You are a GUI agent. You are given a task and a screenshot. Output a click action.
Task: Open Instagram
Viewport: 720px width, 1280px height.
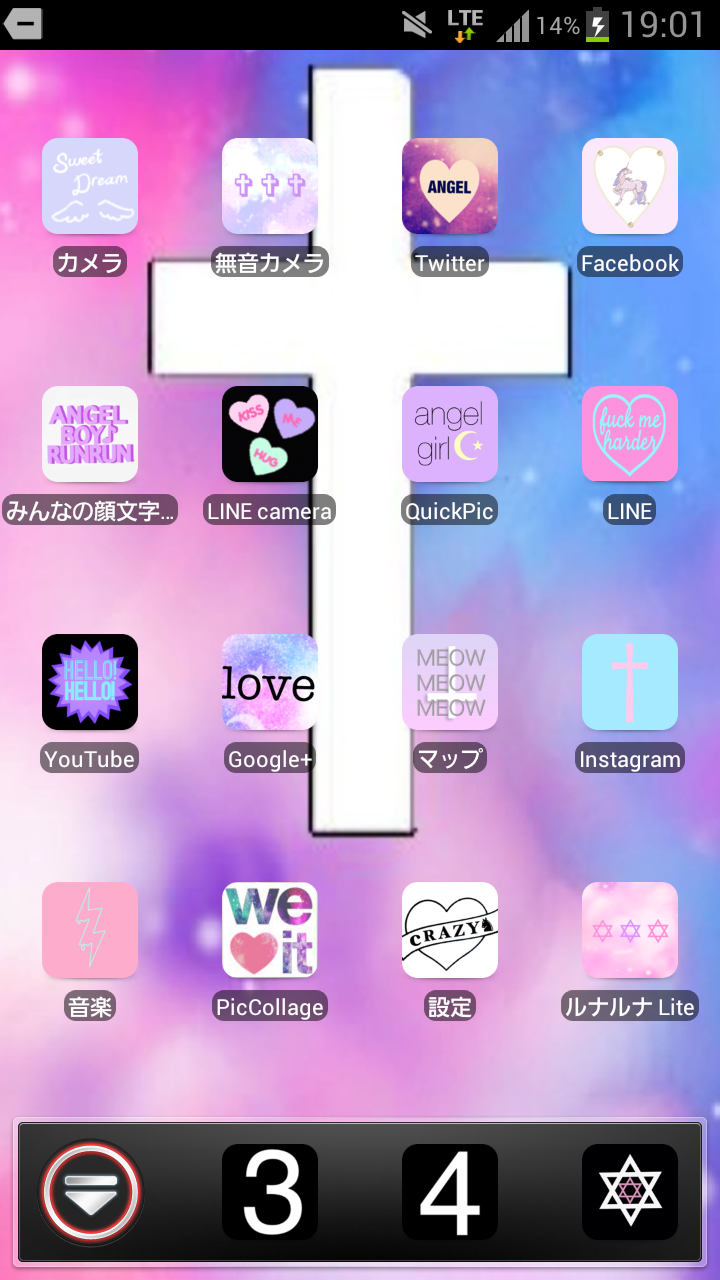click(629, 682)
